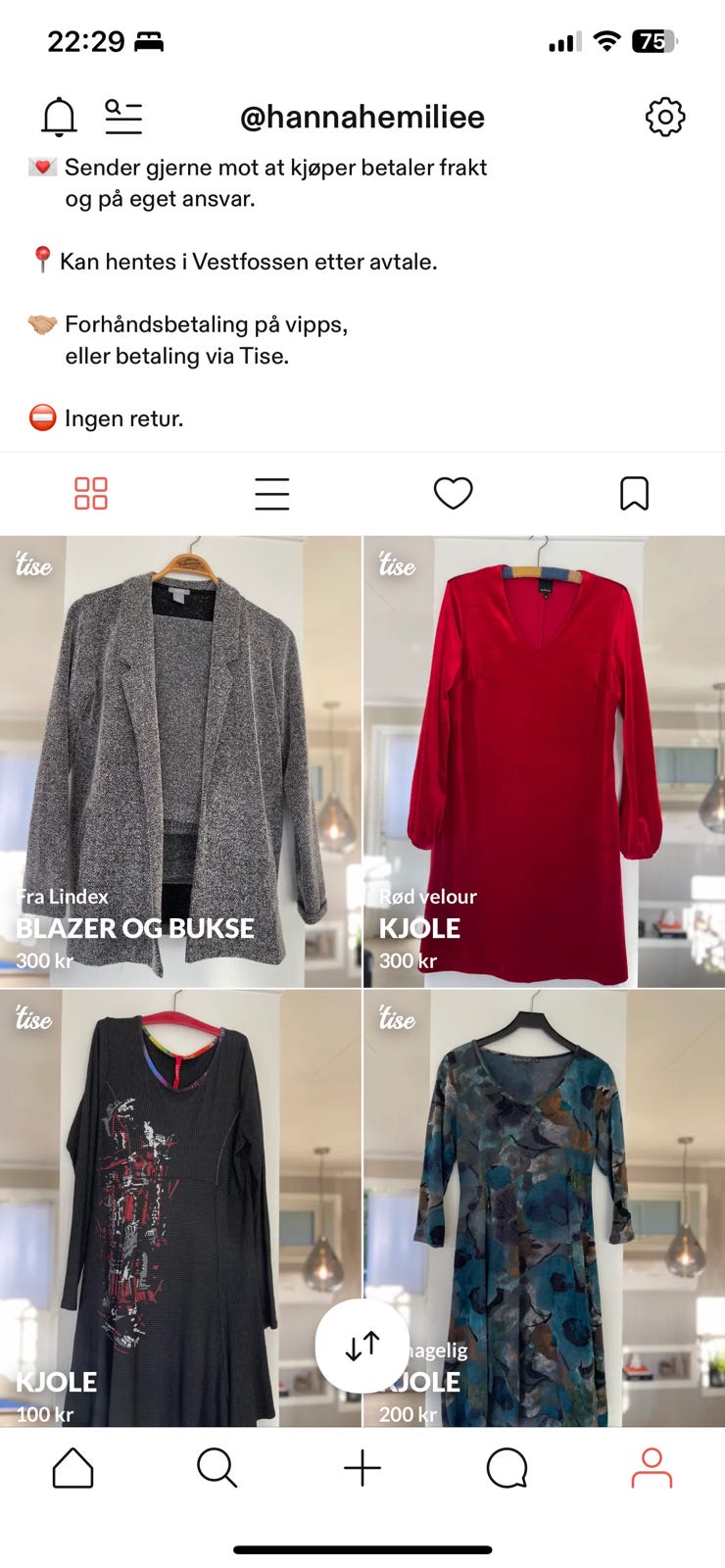
Task: Tap the sort order arrows button
Action: pos(362,1346)
